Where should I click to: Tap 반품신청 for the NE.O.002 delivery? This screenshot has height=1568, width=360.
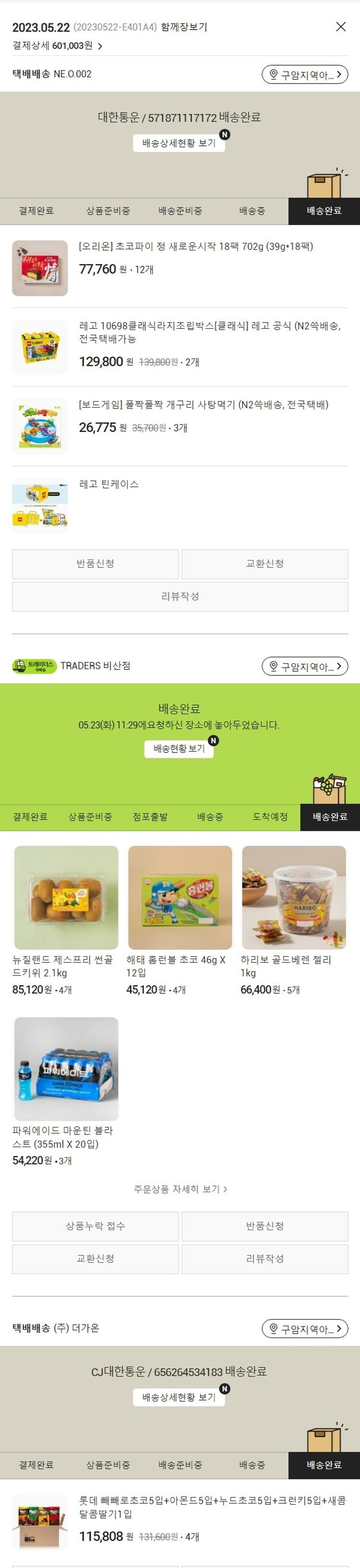tap(95, 563)
